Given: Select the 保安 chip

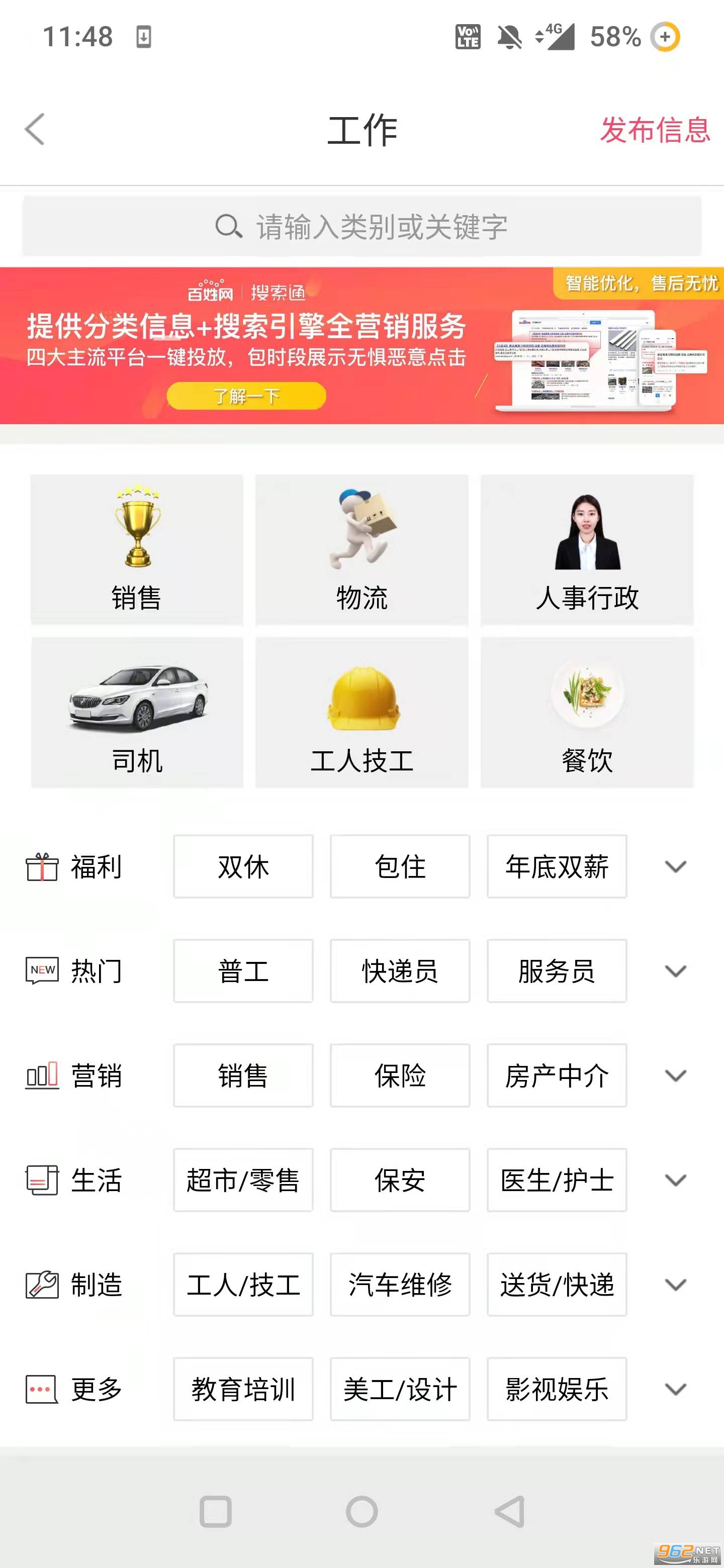Looking at the screenshot, I should 399,1180.
